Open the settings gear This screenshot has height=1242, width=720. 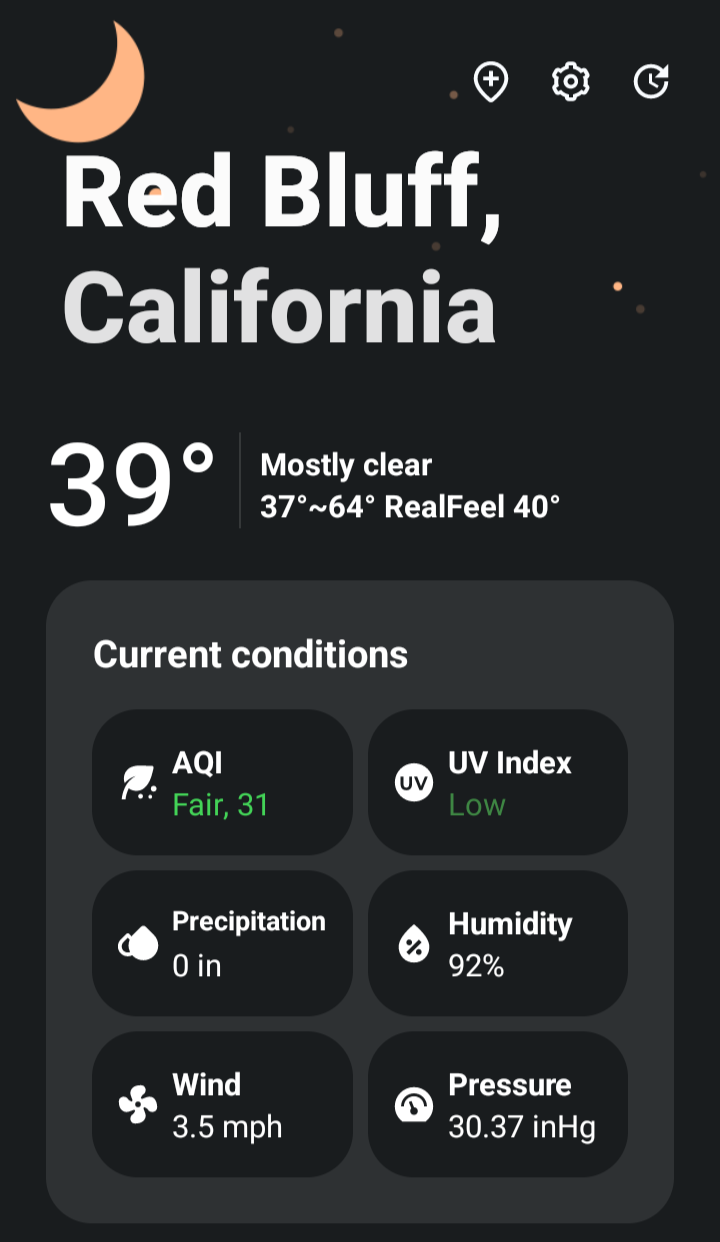coord(571,82)
